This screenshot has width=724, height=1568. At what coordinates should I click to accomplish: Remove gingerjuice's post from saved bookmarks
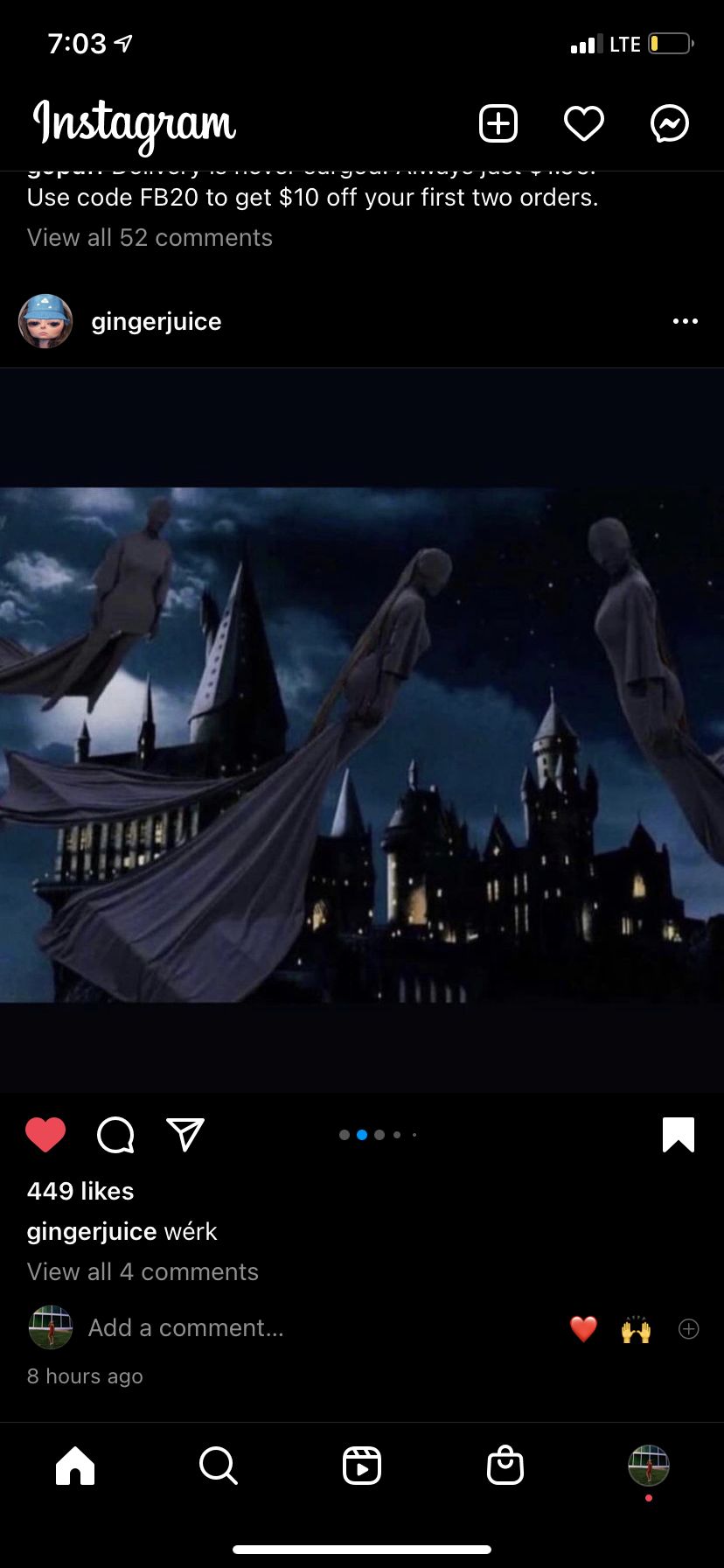679,1135
